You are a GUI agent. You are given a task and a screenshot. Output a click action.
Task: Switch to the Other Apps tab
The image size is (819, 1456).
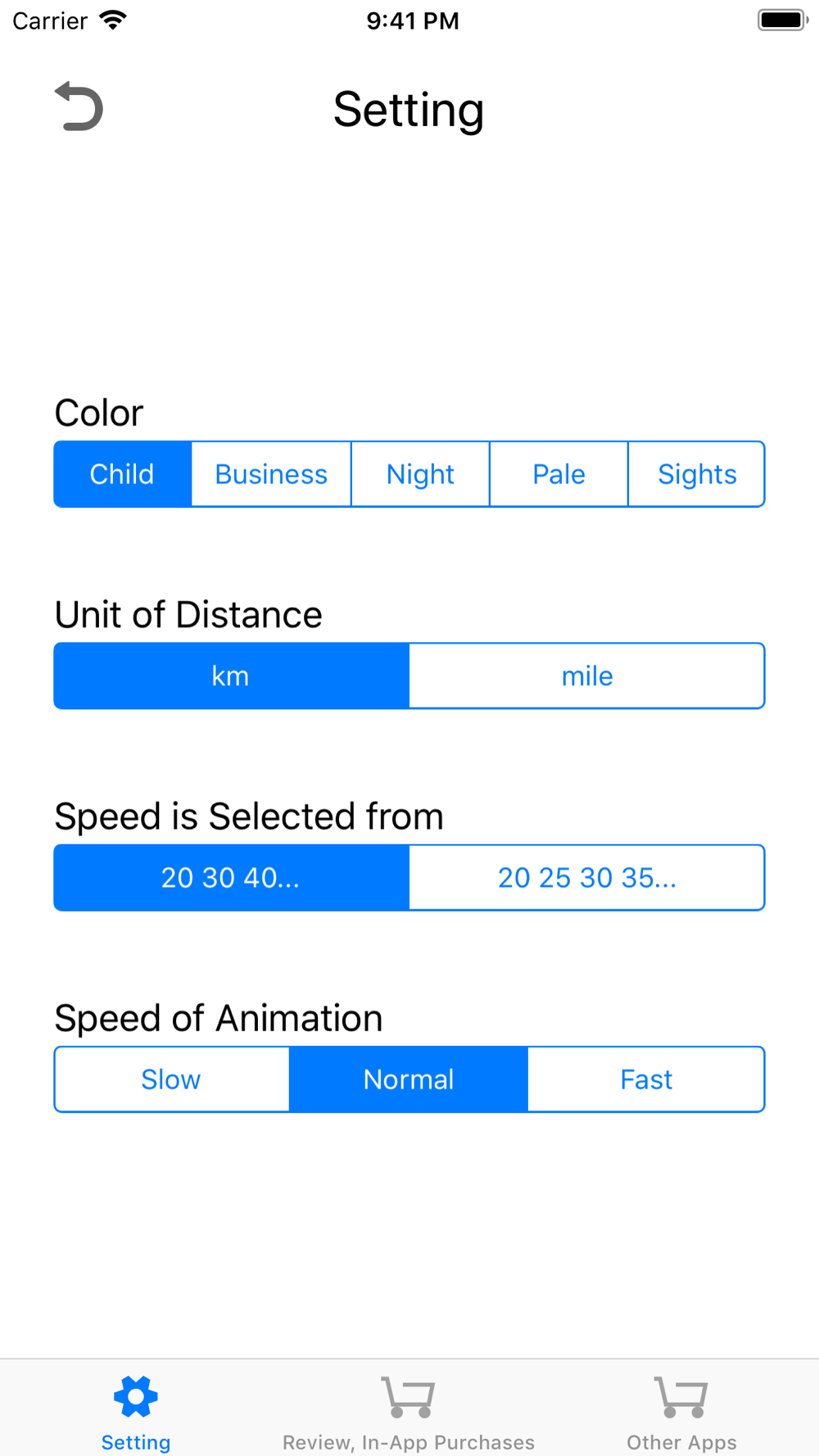click(681, 1412)
